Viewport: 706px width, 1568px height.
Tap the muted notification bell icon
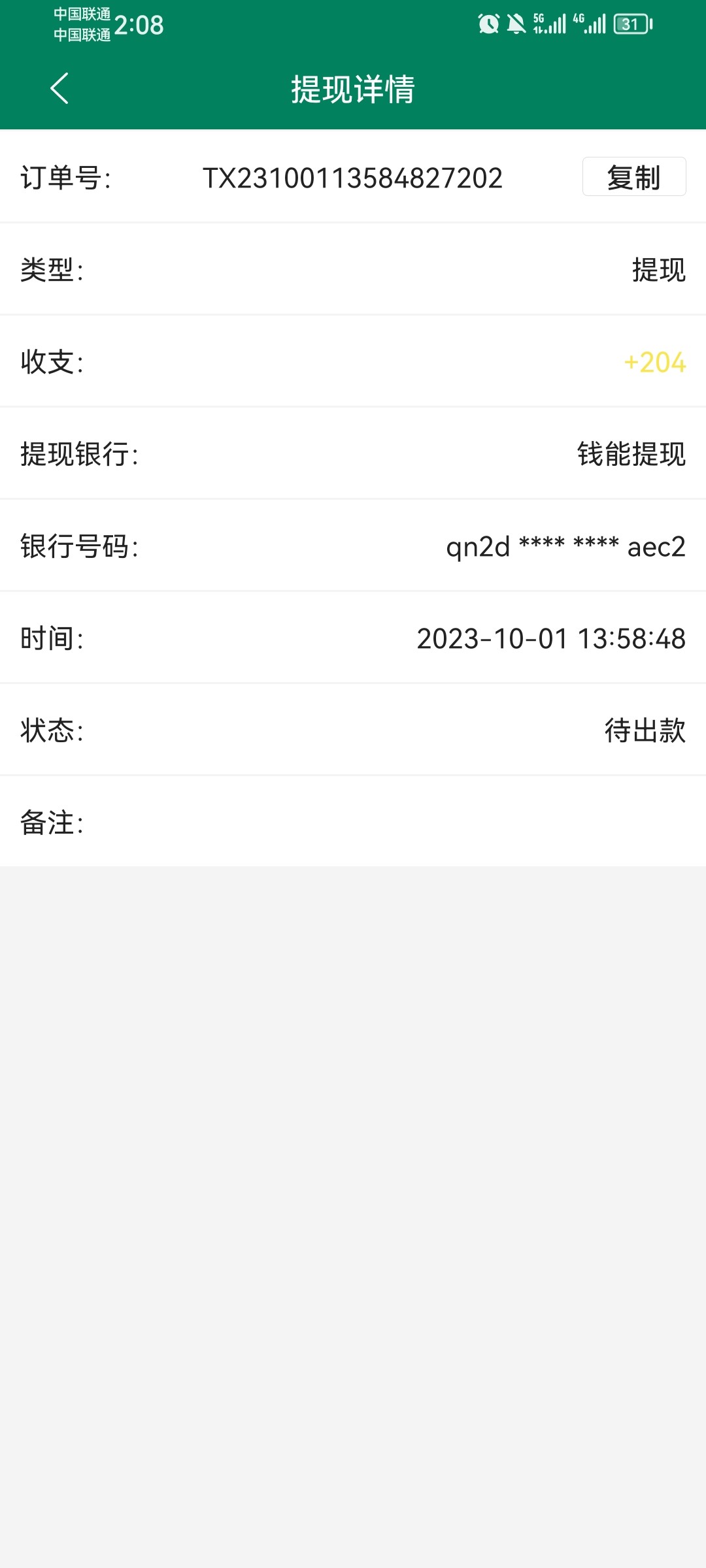(516, 24)
